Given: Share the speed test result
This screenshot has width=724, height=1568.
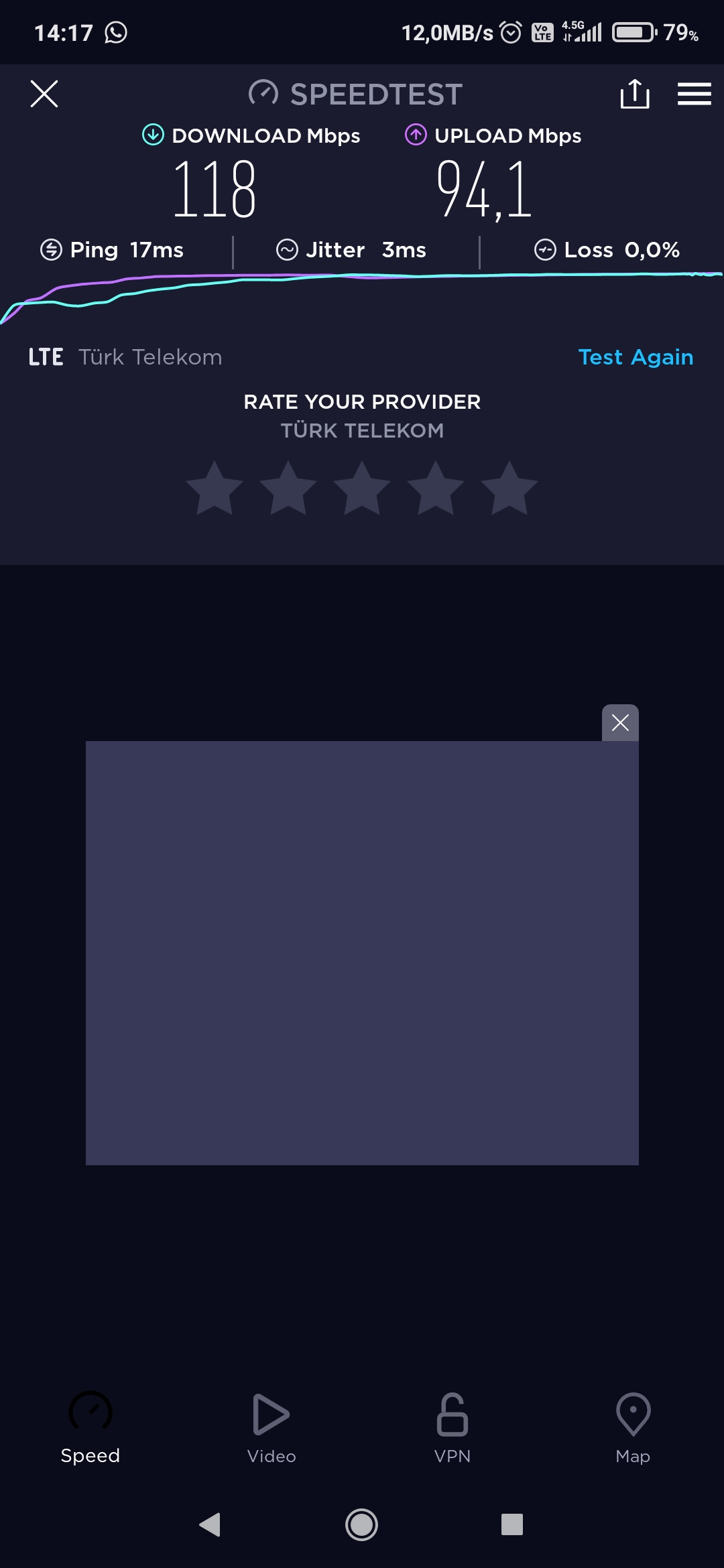Looking at the screenshot, I should [x=634, y=94].
